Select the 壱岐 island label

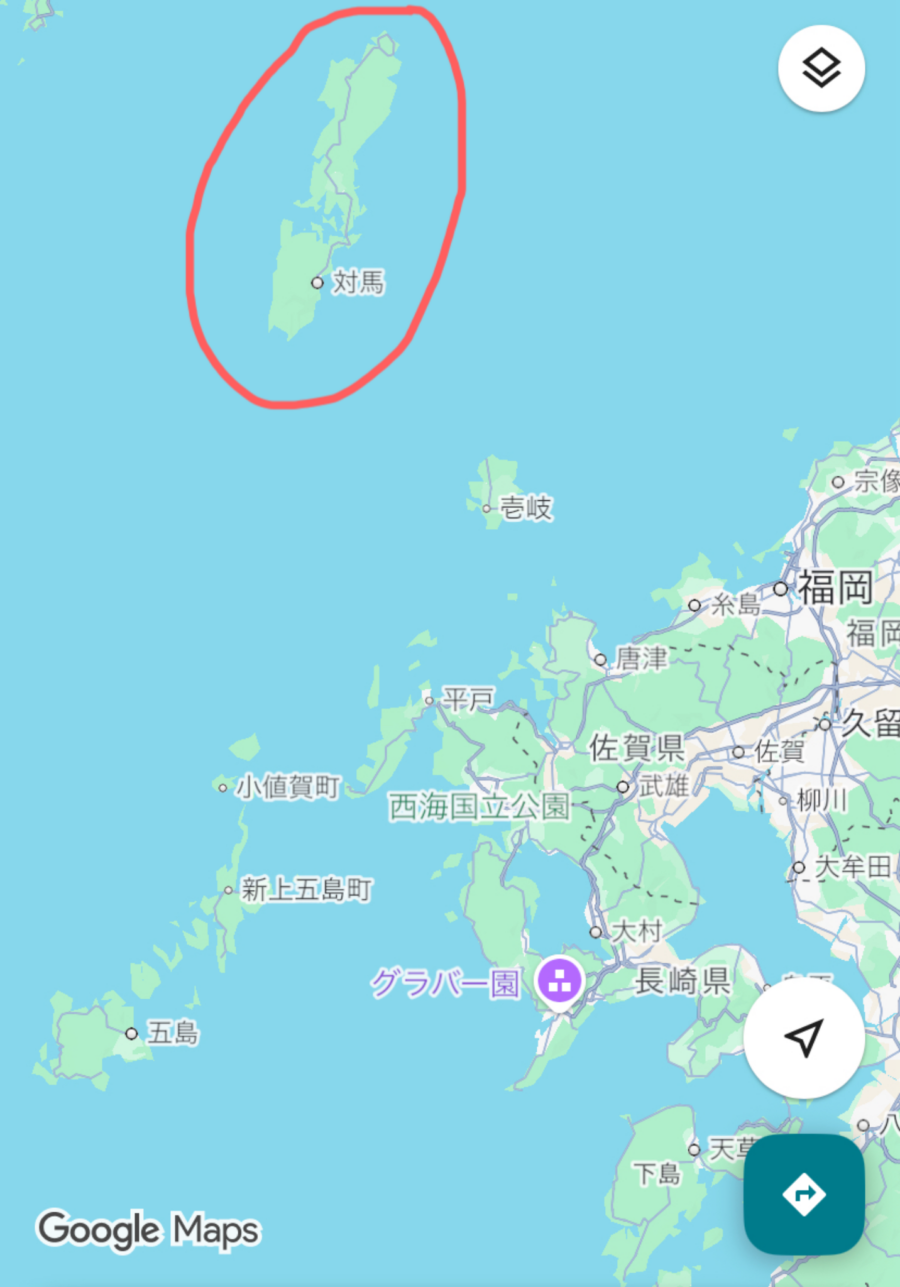coord(525,508)
